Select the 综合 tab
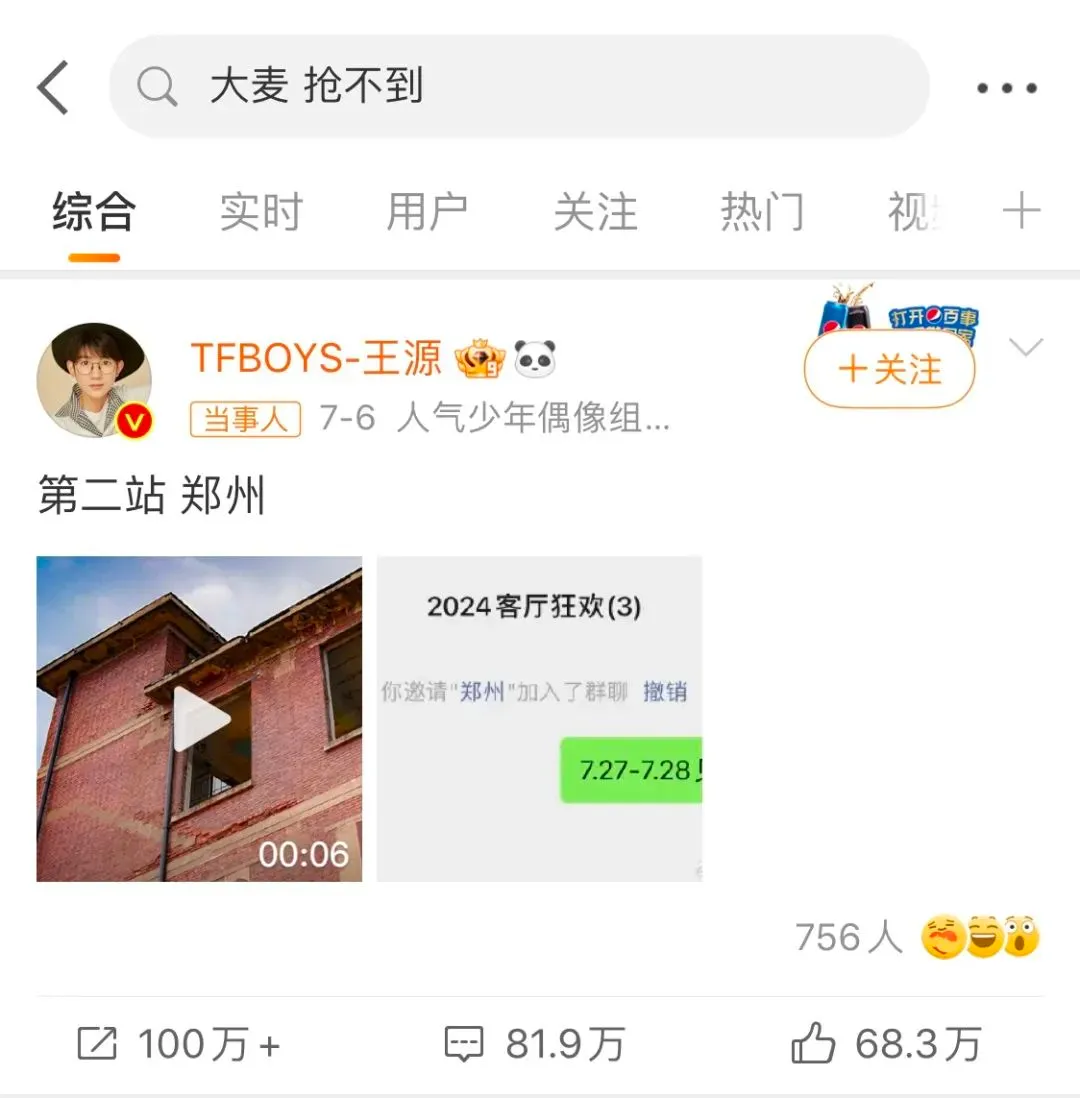Image resolution: width=1080 pixels, height=1098 pixels. coord(94,212)
